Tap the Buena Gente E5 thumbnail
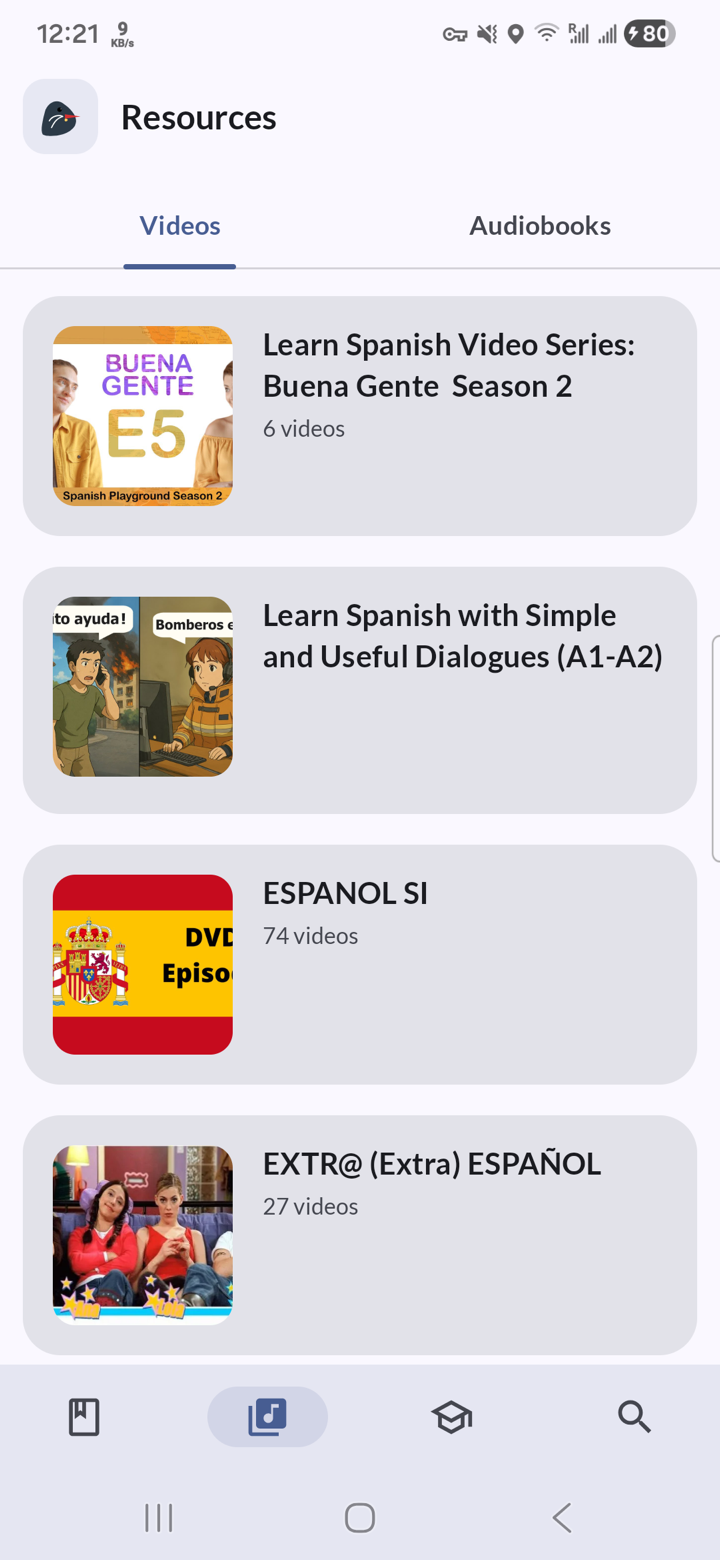 coord(142,415)
